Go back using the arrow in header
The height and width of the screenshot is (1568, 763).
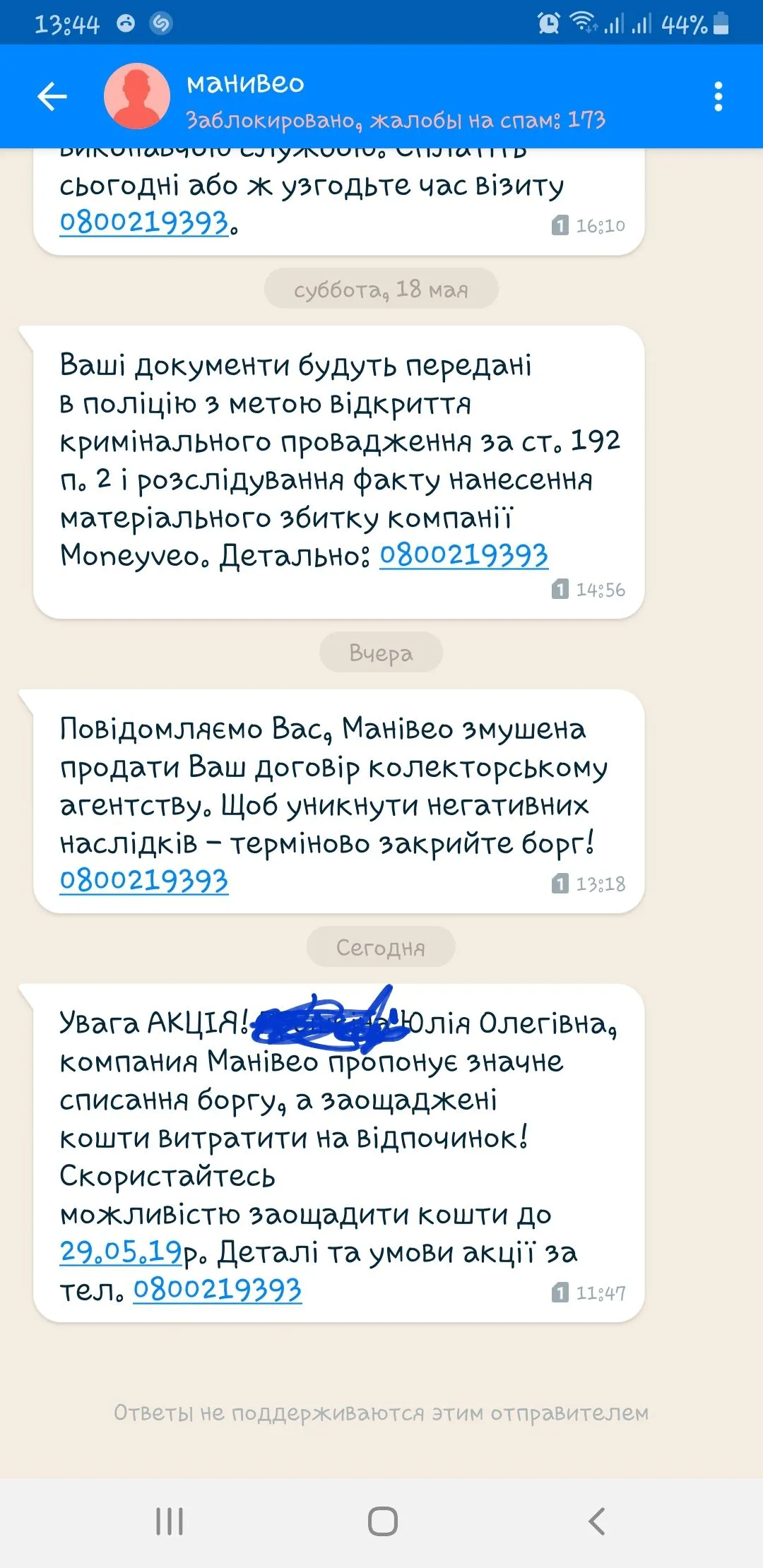tap(52, 97)
